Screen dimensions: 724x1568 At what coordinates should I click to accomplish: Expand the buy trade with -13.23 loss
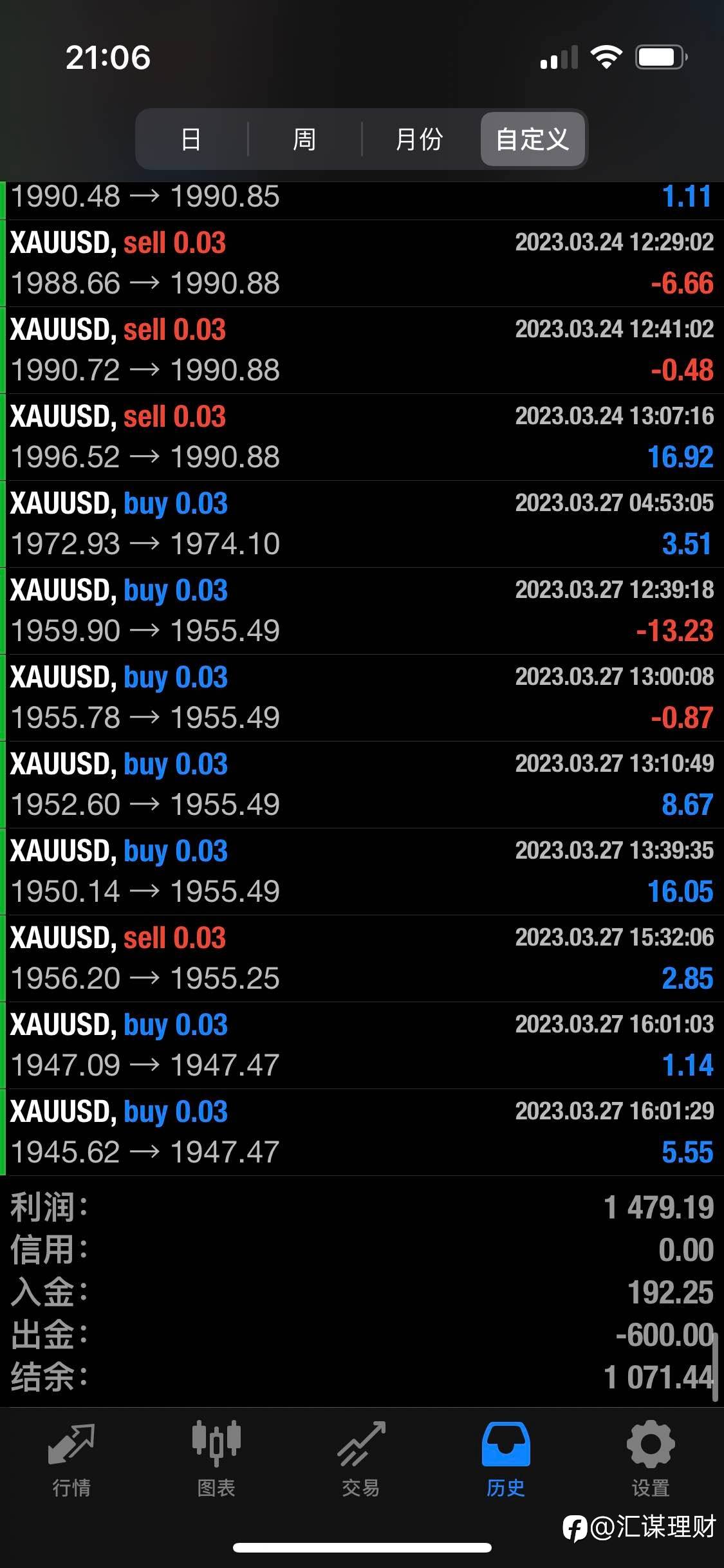[362, 611]
